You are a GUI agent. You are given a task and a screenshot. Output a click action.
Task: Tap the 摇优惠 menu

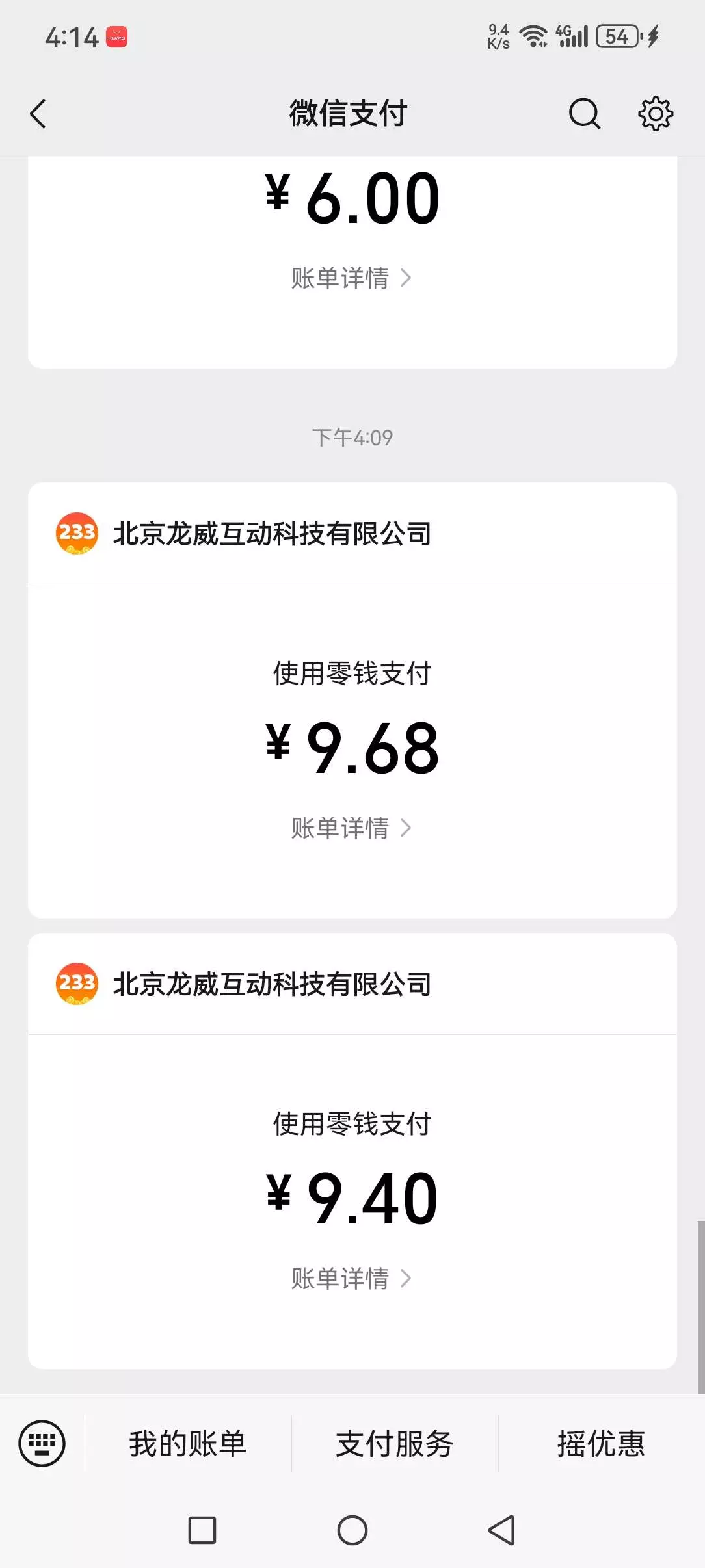[x=601, y=1444]
